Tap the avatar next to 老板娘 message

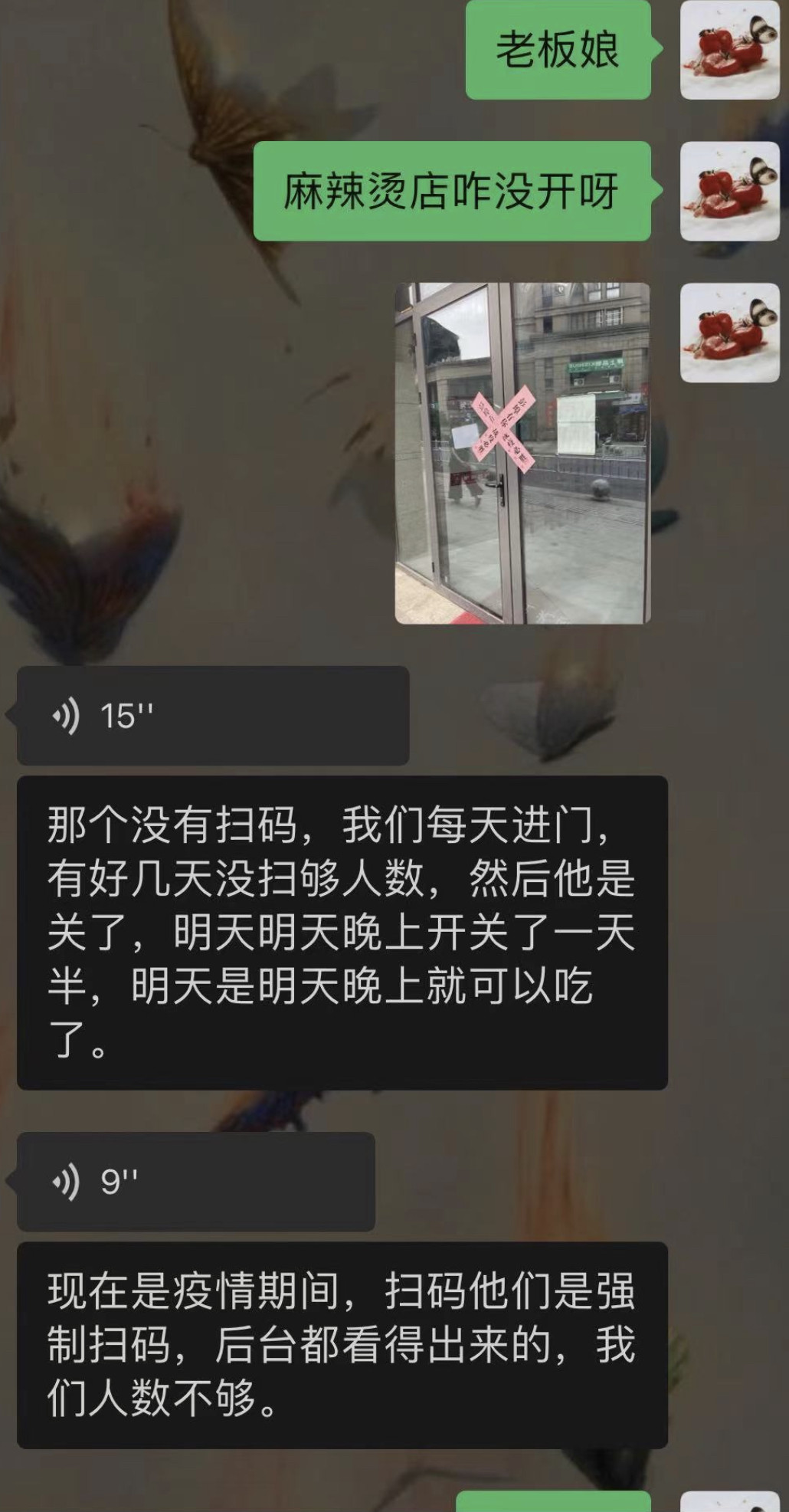[x=729, y=50]
